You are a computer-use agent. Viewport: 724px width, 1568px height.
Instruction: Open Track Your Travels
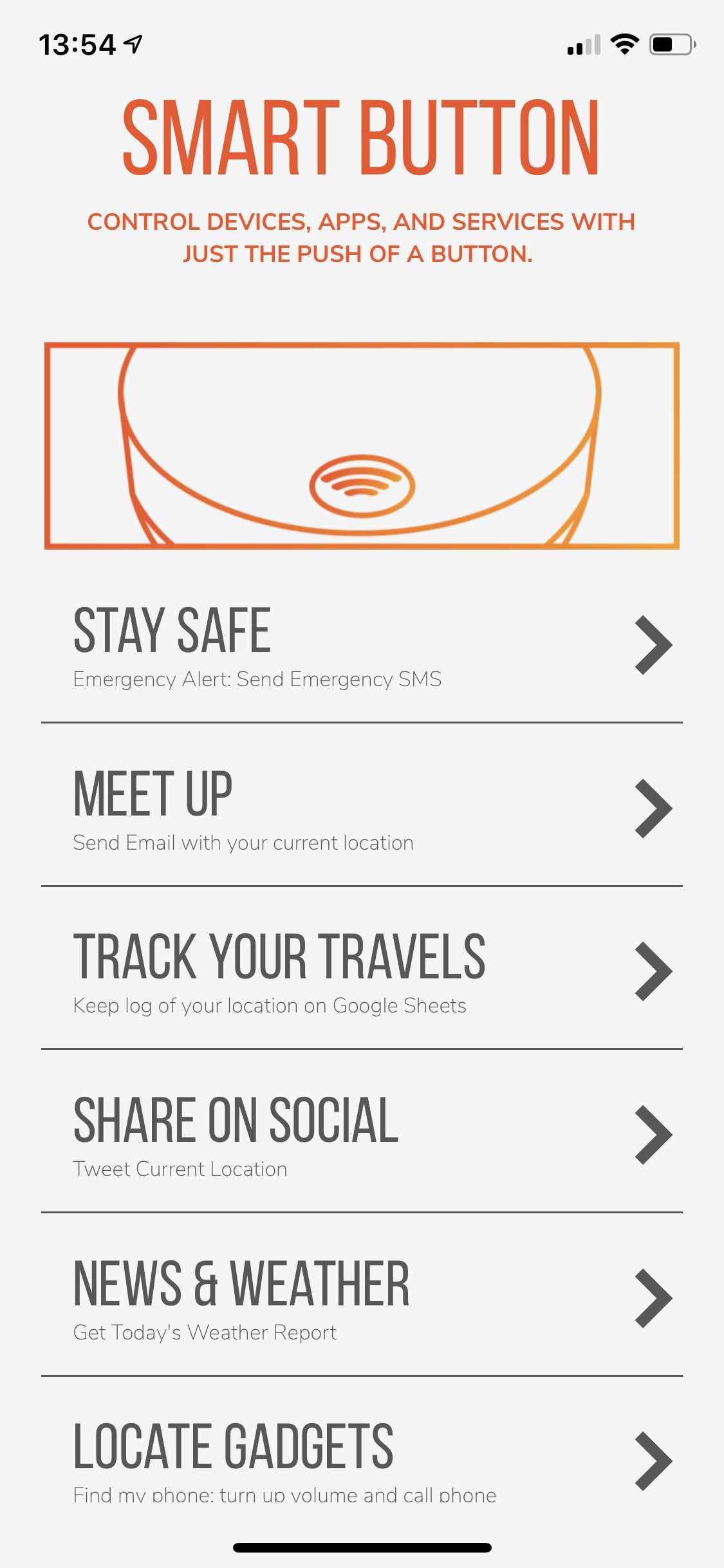[362, 972]
